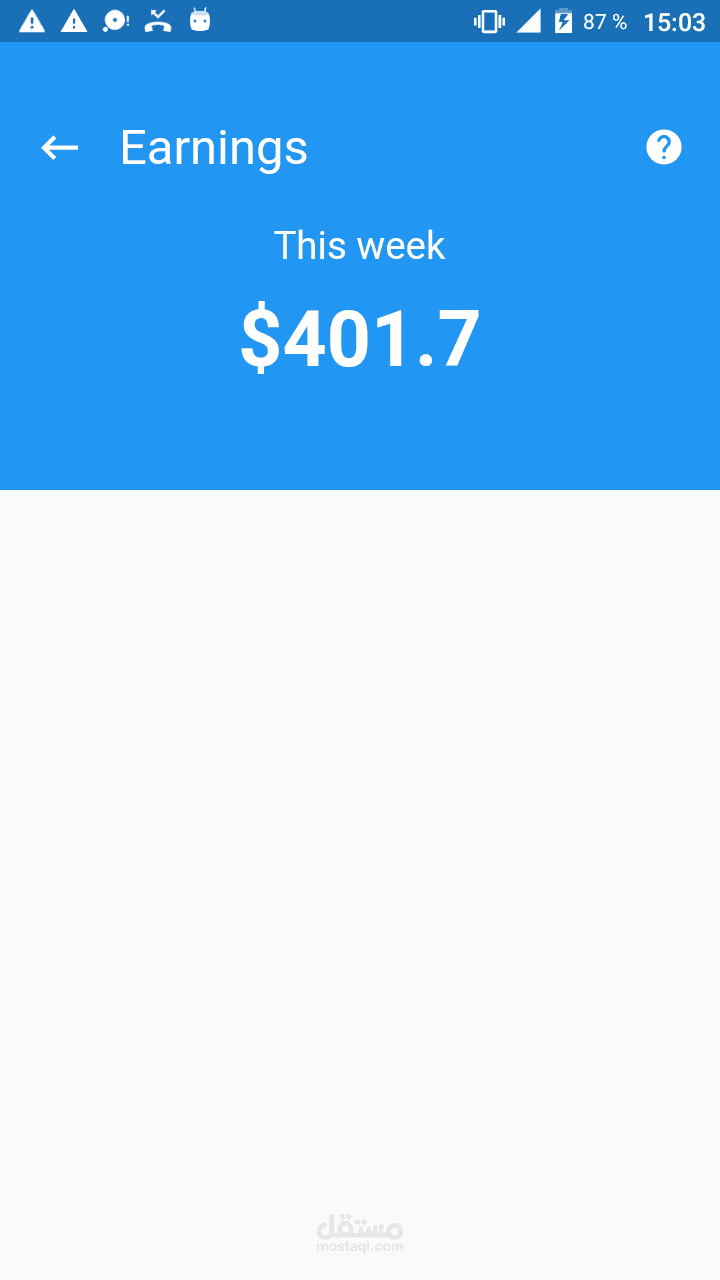This screenshot has width=720, height=1280.
Task: Open the help question mark icon
Action: [663, 147]
